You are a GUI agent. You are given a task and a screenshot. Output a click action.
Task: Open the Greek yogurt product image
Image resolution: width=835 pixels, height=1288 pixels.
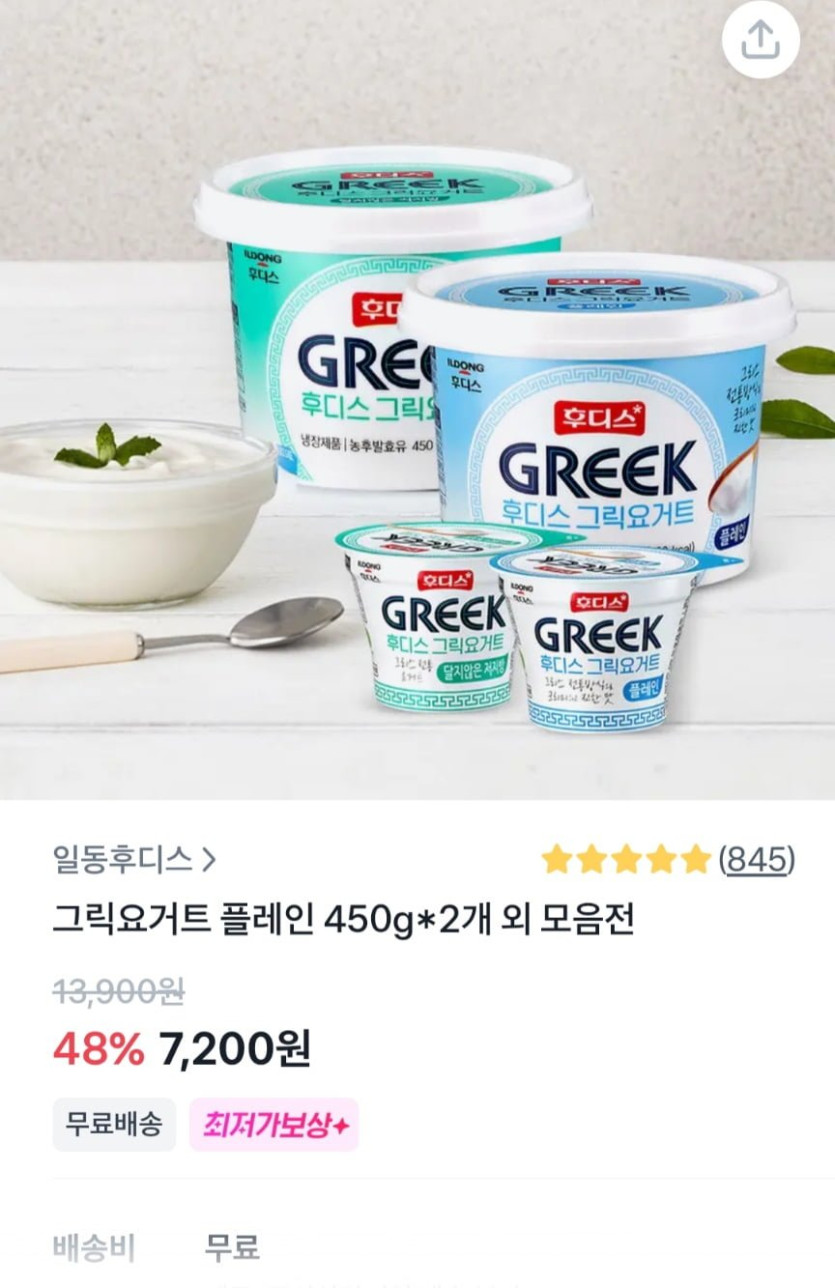pos(417,400)
